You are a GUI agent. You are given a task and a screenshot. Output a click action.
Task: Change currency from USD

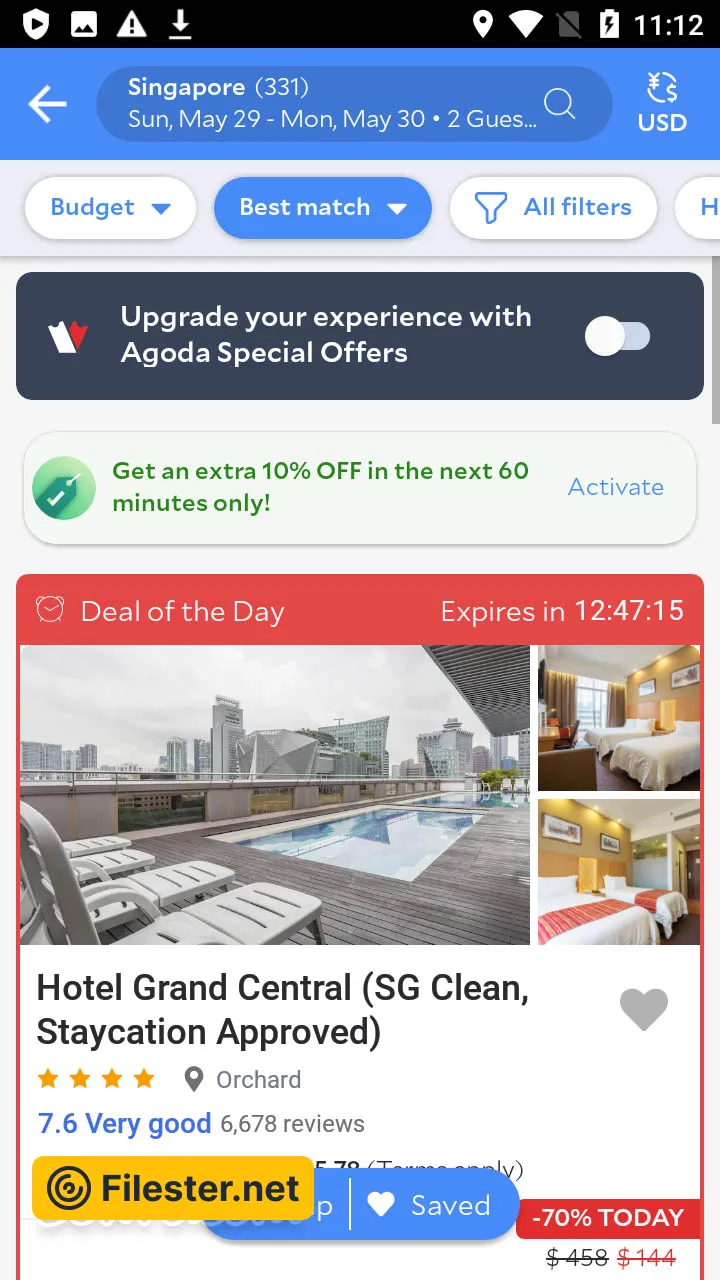click(x=662, y=104)
